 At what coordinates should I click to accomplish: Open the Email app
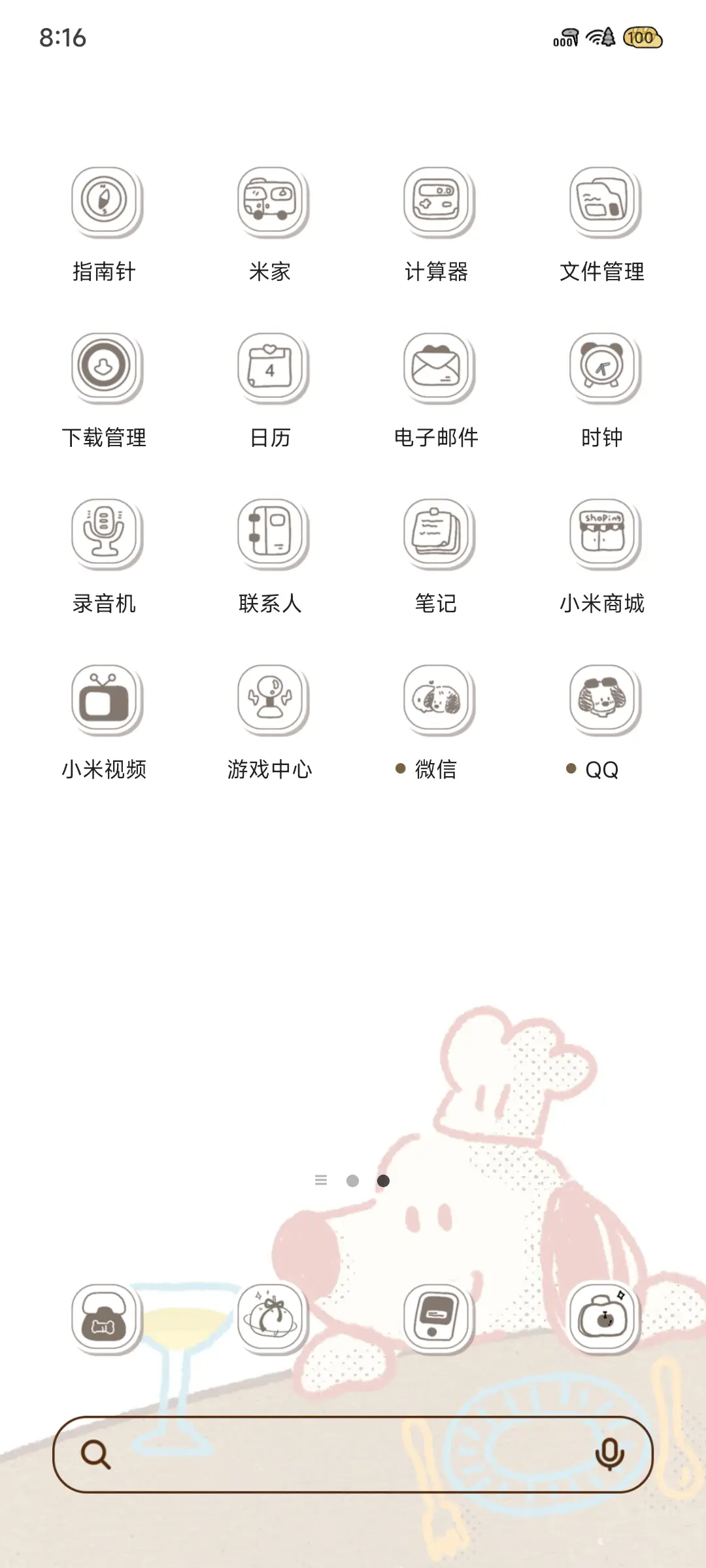pyautogui.click(x=437, y=368)
